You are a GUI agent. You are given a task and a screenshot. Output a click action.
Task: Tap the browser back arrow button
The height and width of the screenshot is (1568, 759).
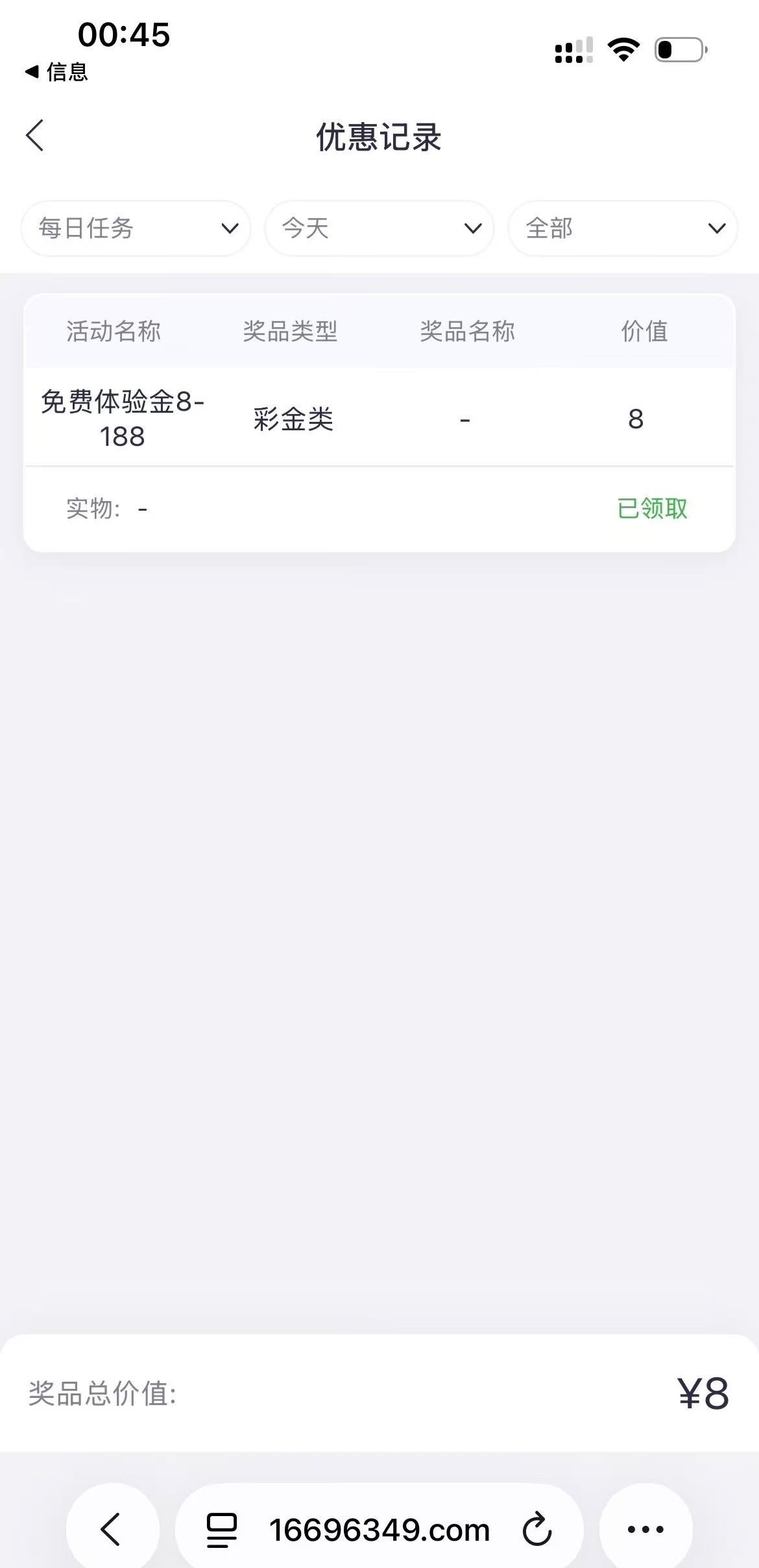[x=112, y=1529]
